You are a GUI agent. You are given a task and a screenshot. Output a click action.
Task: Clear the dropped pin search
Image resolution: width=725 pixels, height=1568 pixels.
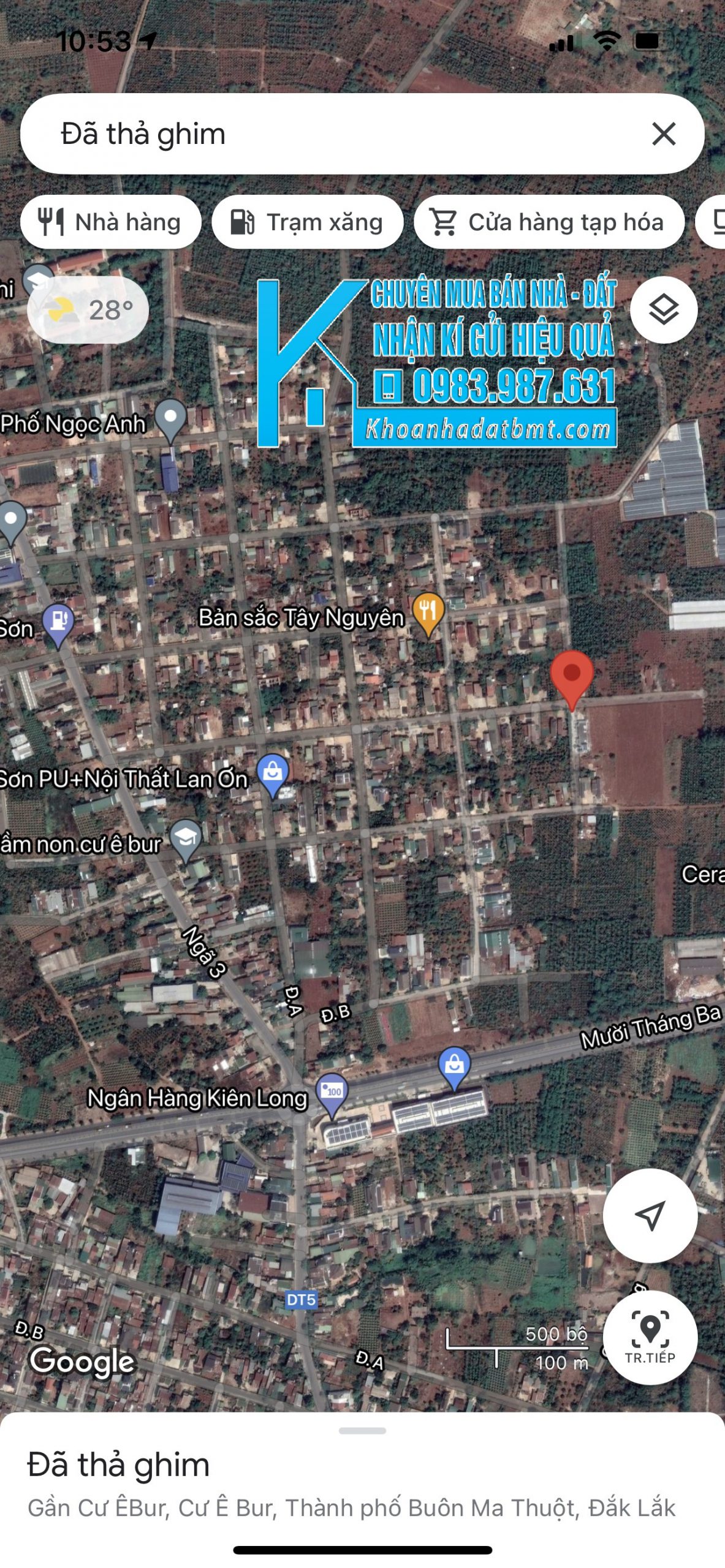coord(664,134)
